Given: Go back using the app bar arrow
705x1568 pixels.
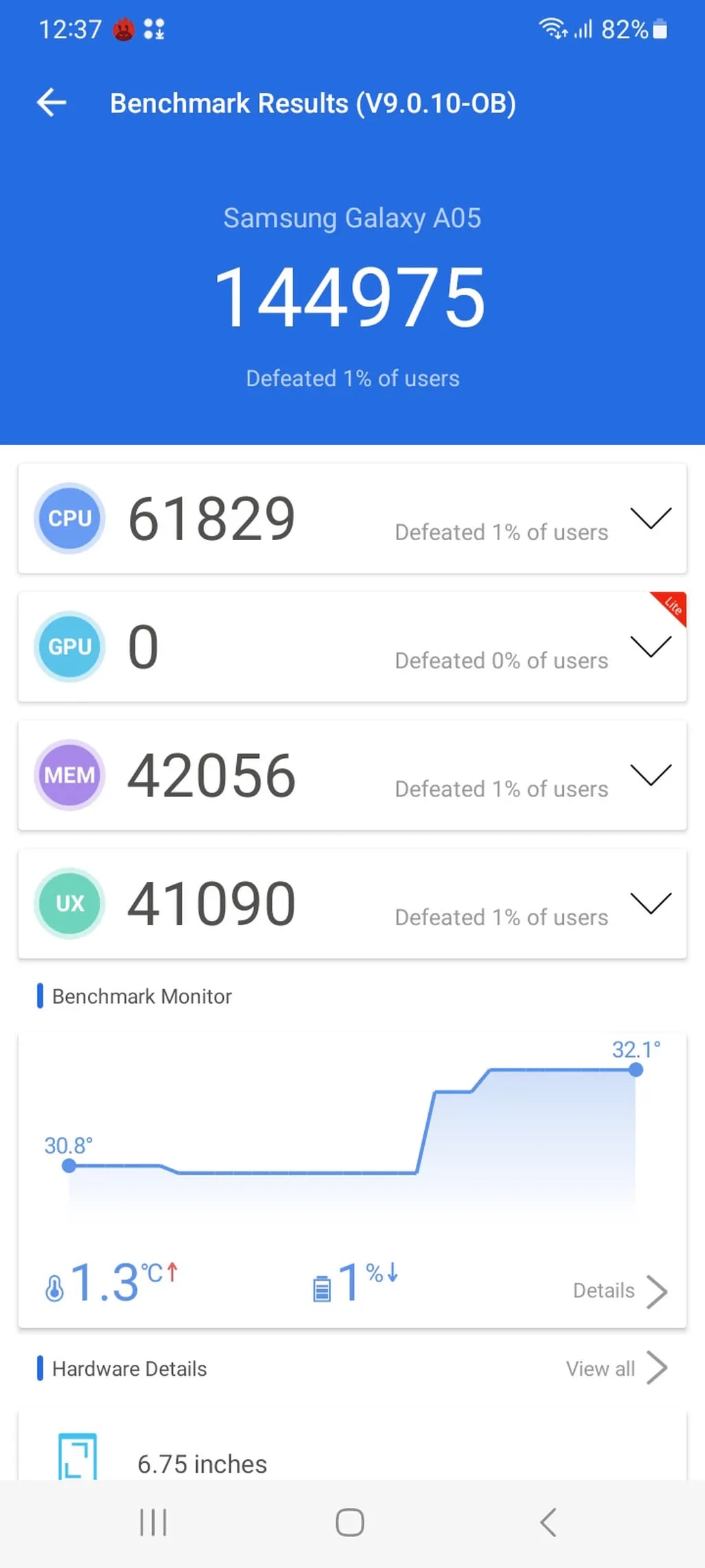Looking at the screenshot, I should tap(52, 103).
